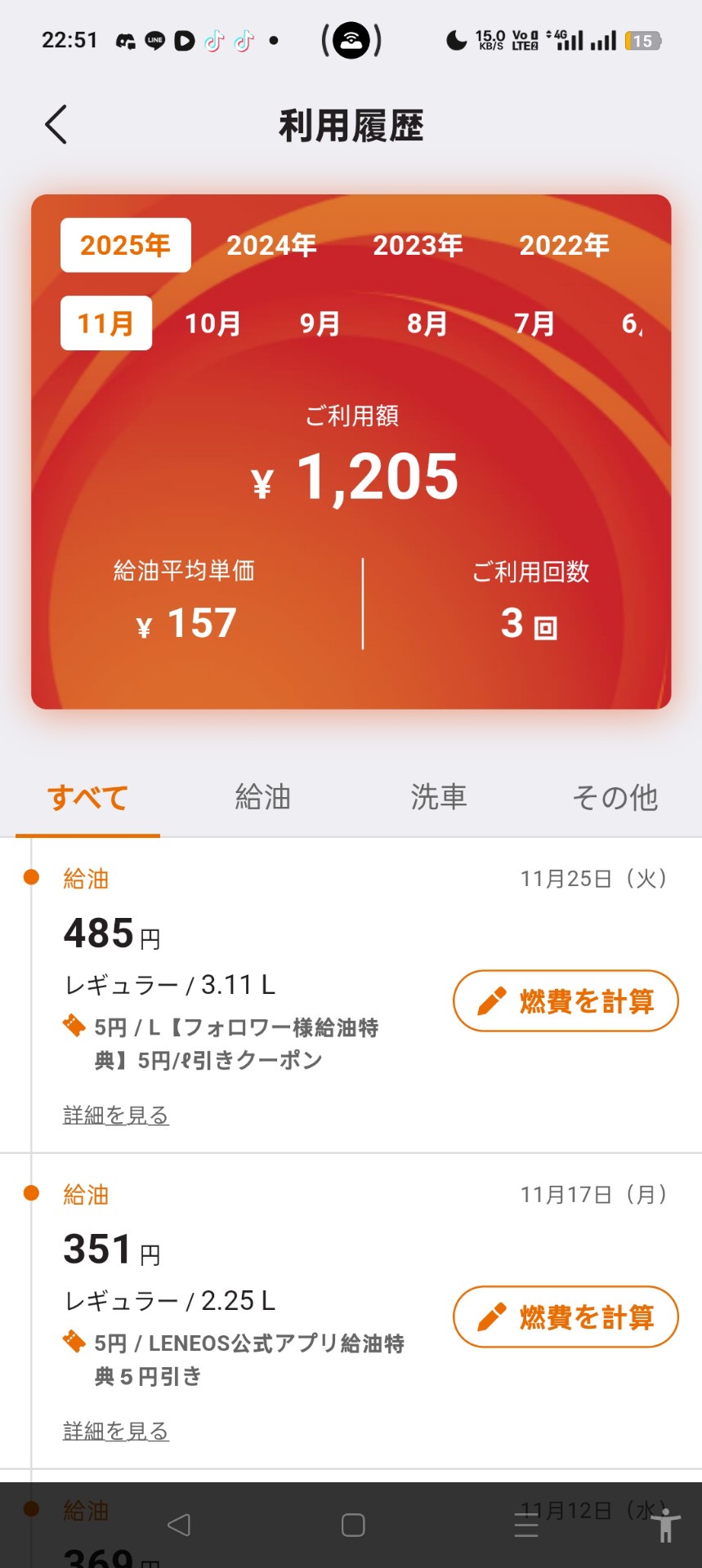
Task: Tap the system home button
Action: click(353, 1525)
